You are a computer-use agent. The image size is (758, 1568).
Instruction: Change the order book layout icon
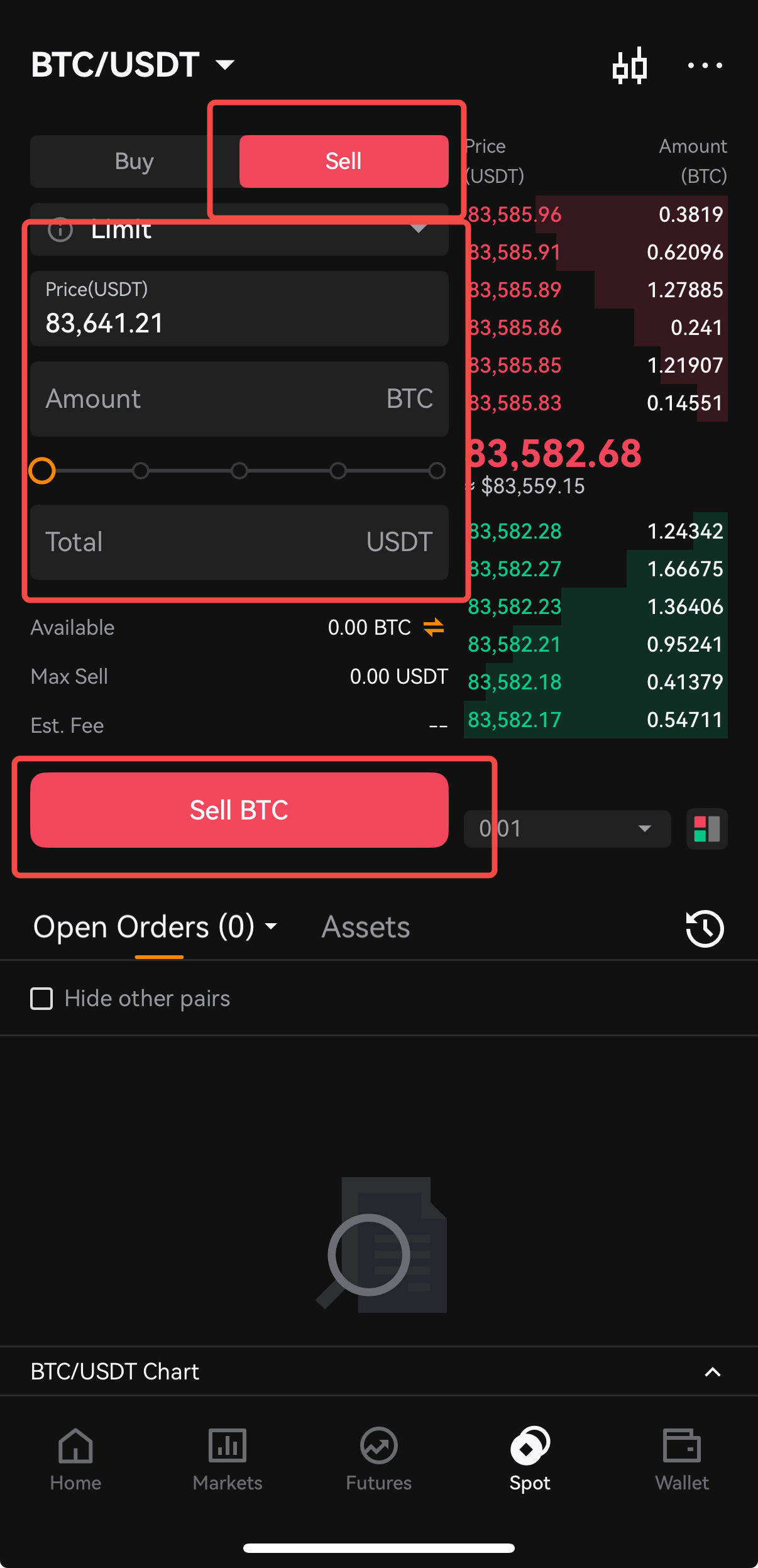707,829
